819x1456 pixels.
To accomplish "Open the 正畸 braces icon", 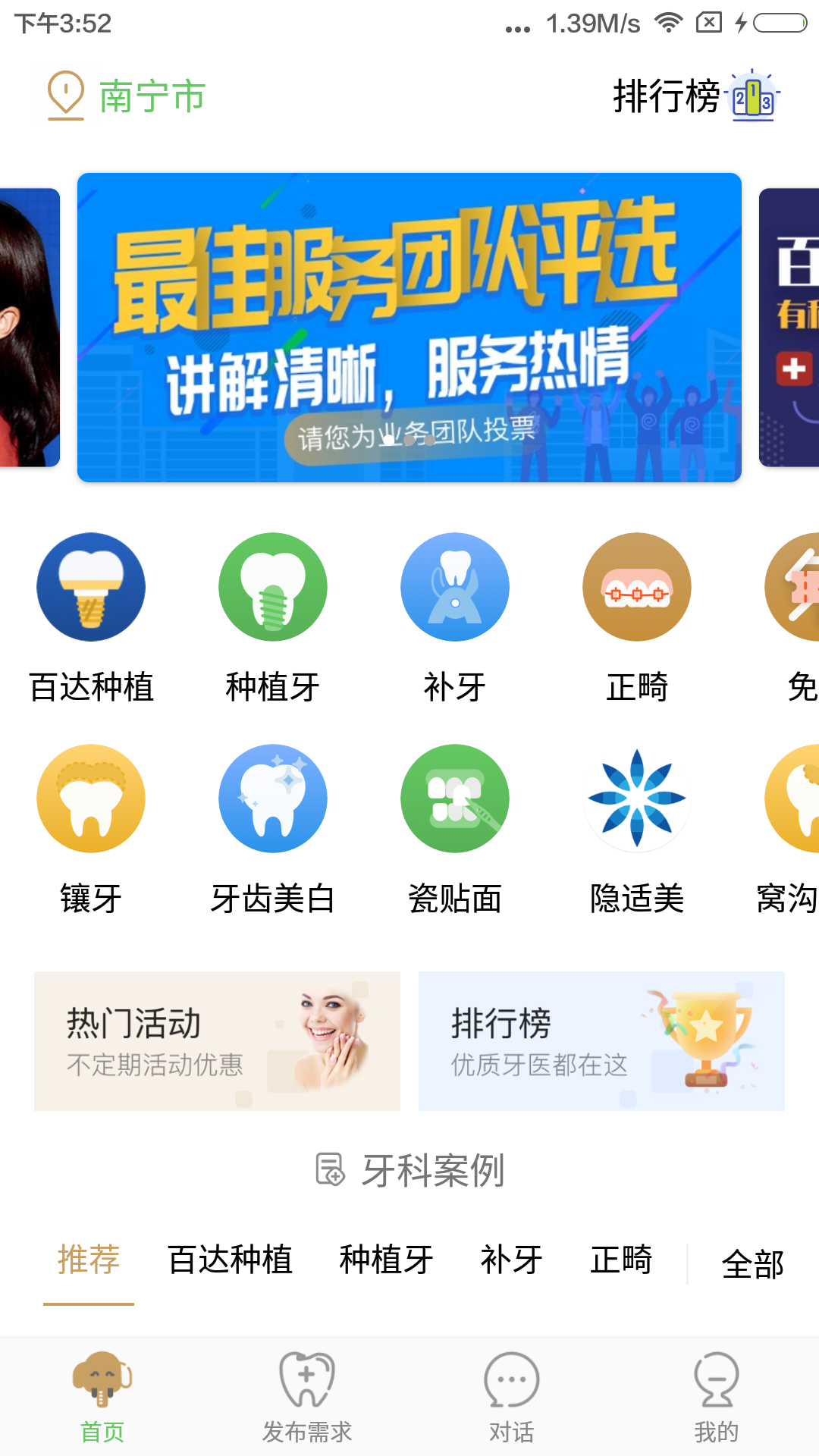I will coord(636,586).
